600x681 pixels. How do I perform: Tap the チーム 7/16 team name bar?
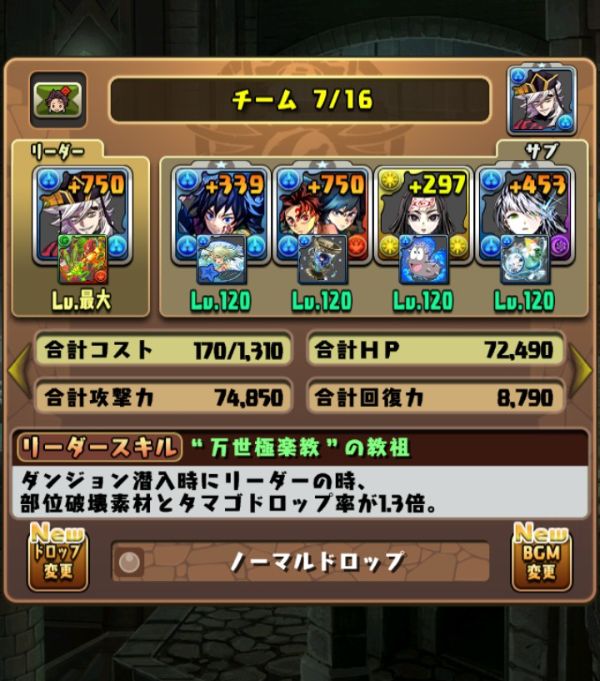[300, 100]
